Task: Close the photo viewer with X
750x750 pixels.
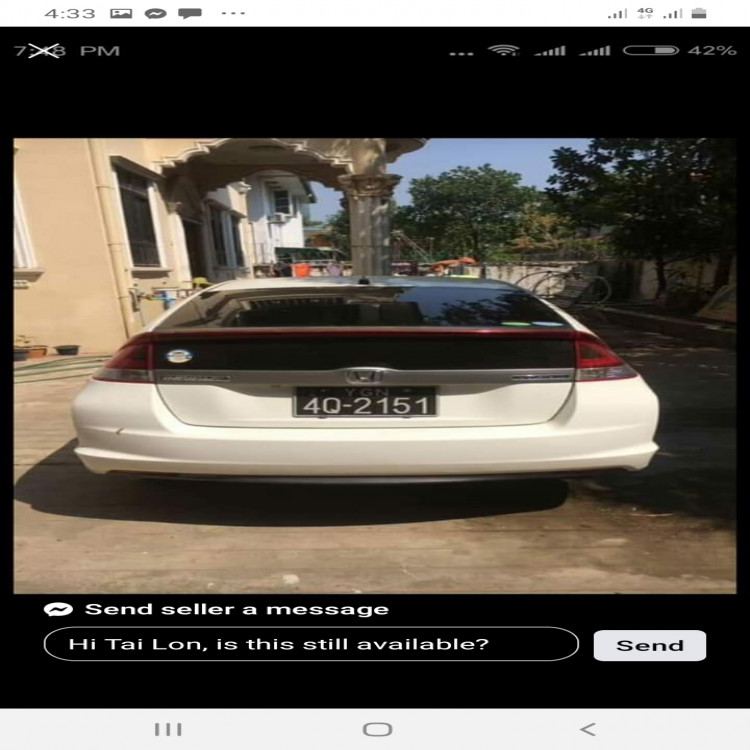Action: [43, 50]
